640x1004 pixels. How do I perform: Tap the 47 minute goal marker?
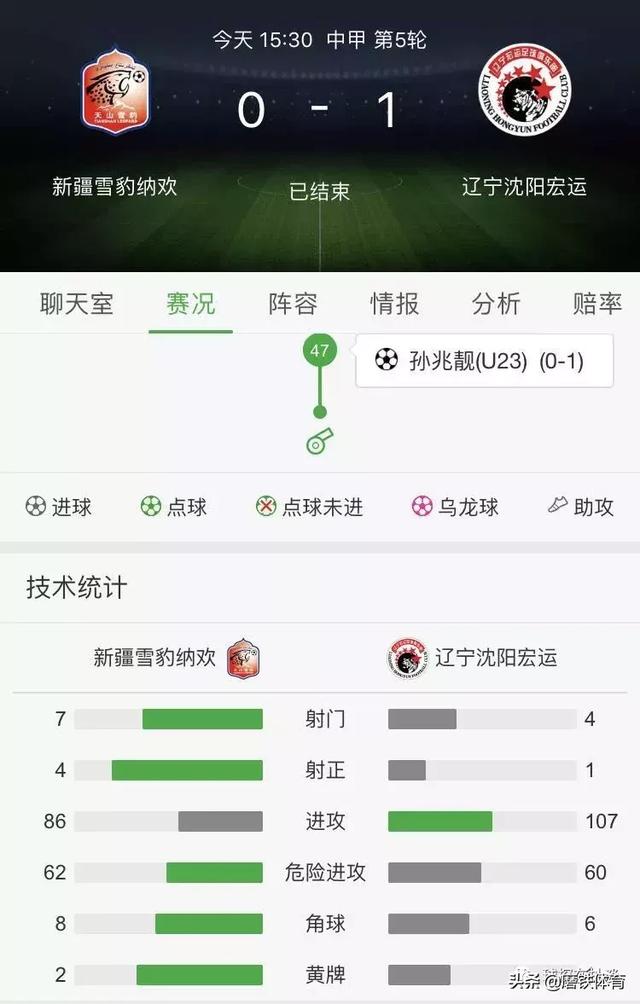click(x=320, y=351)
